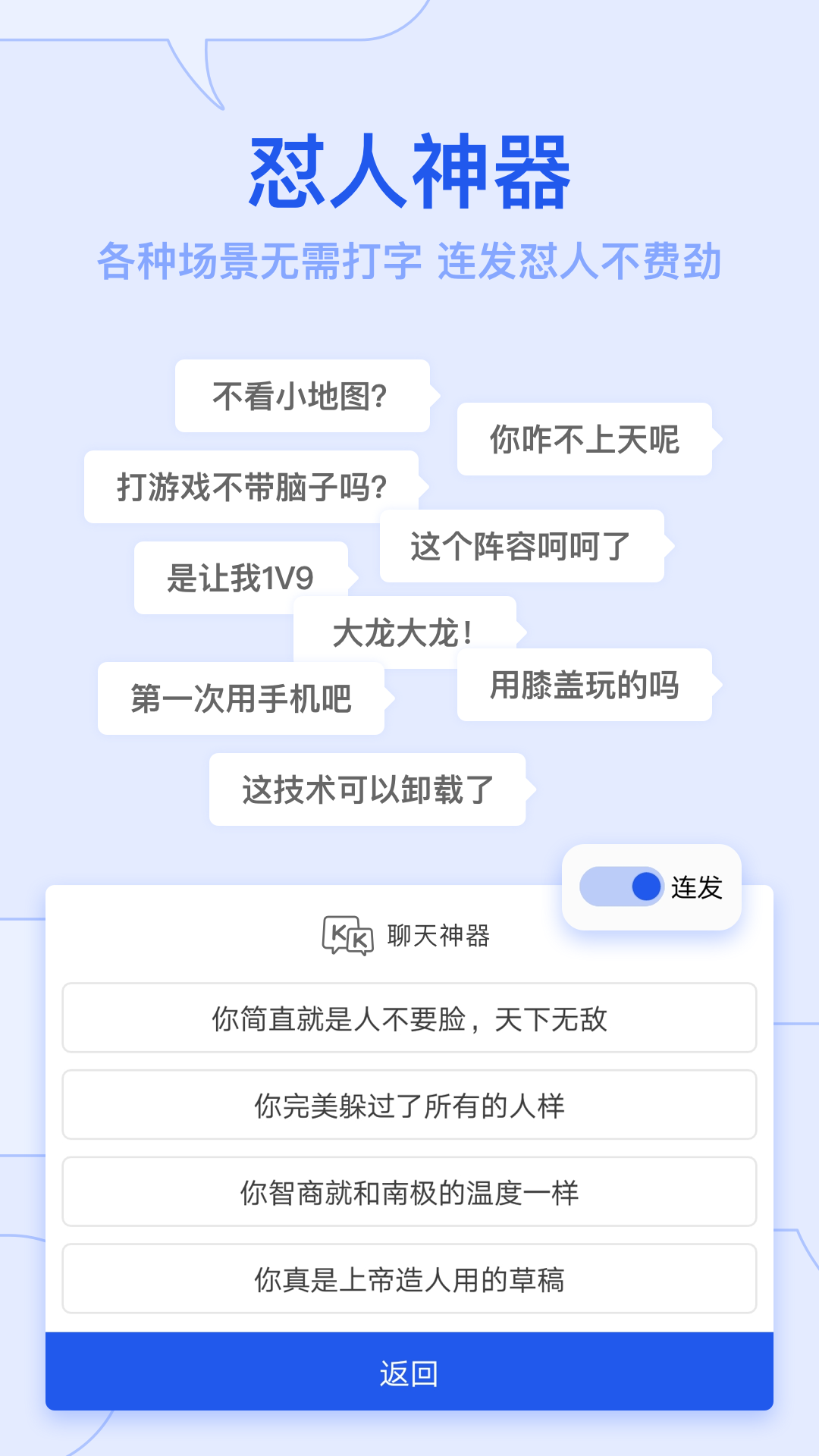This screenshot has height=1456, width=819.
Task: Choose the 你智商就和南极的温度一样 insult line
Action: click(x=409, y=1192)
